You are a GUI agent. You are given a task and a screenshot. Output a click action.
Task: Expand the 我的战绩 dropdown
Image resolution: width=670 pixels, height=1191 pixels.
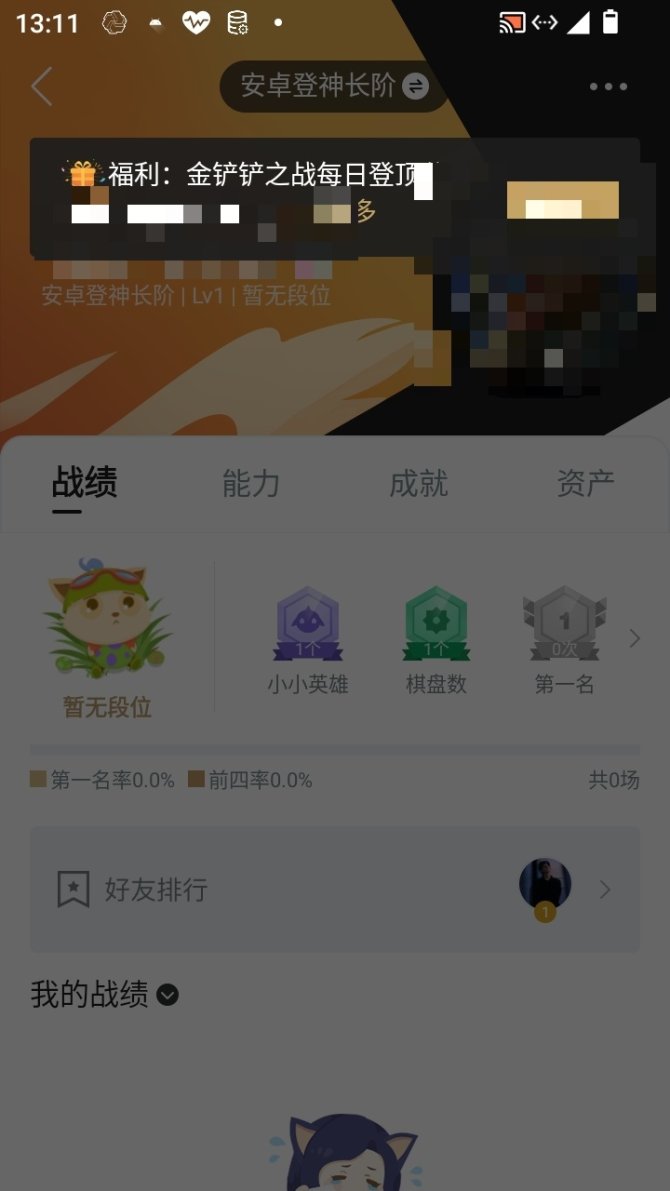[167, 995]
